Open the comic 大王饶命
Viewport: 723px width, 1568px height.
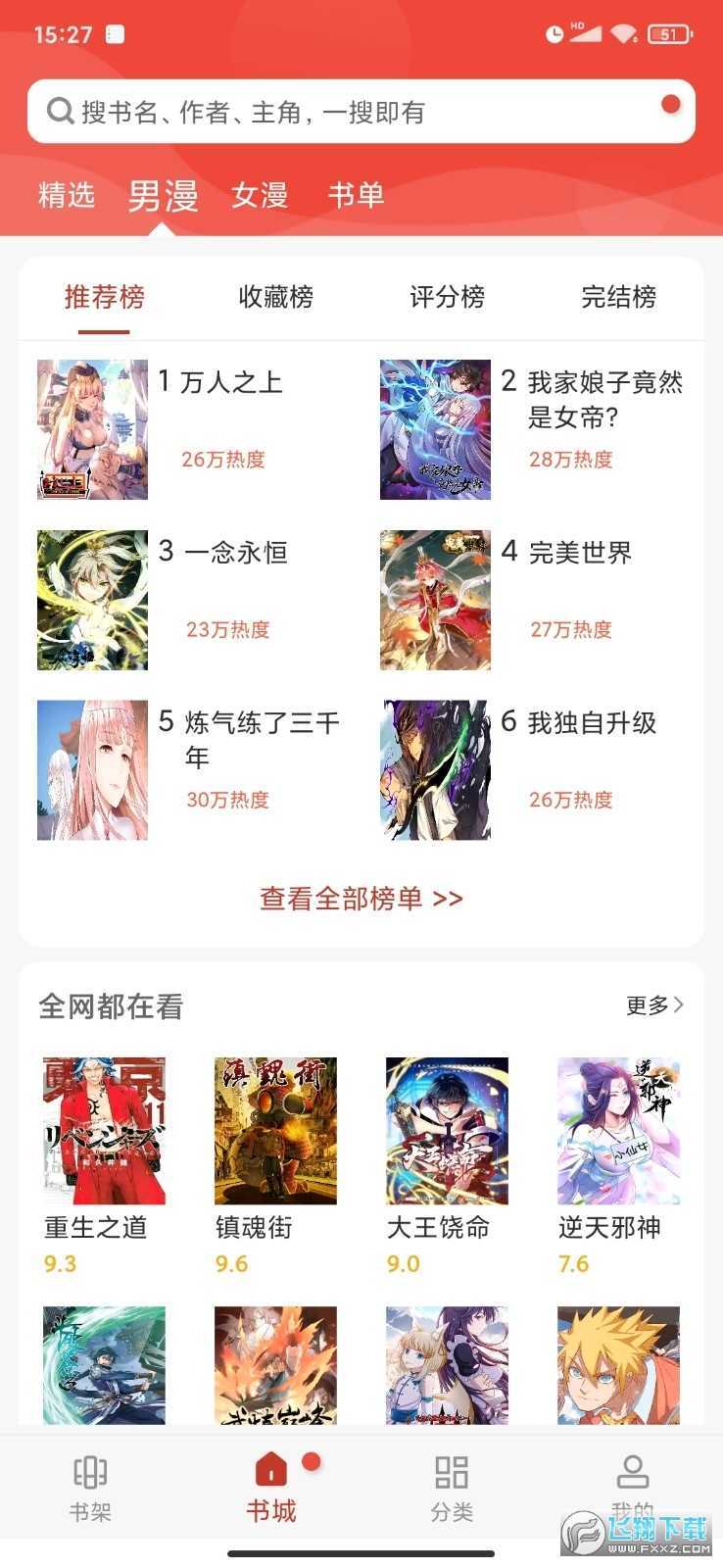(447, 1131)
